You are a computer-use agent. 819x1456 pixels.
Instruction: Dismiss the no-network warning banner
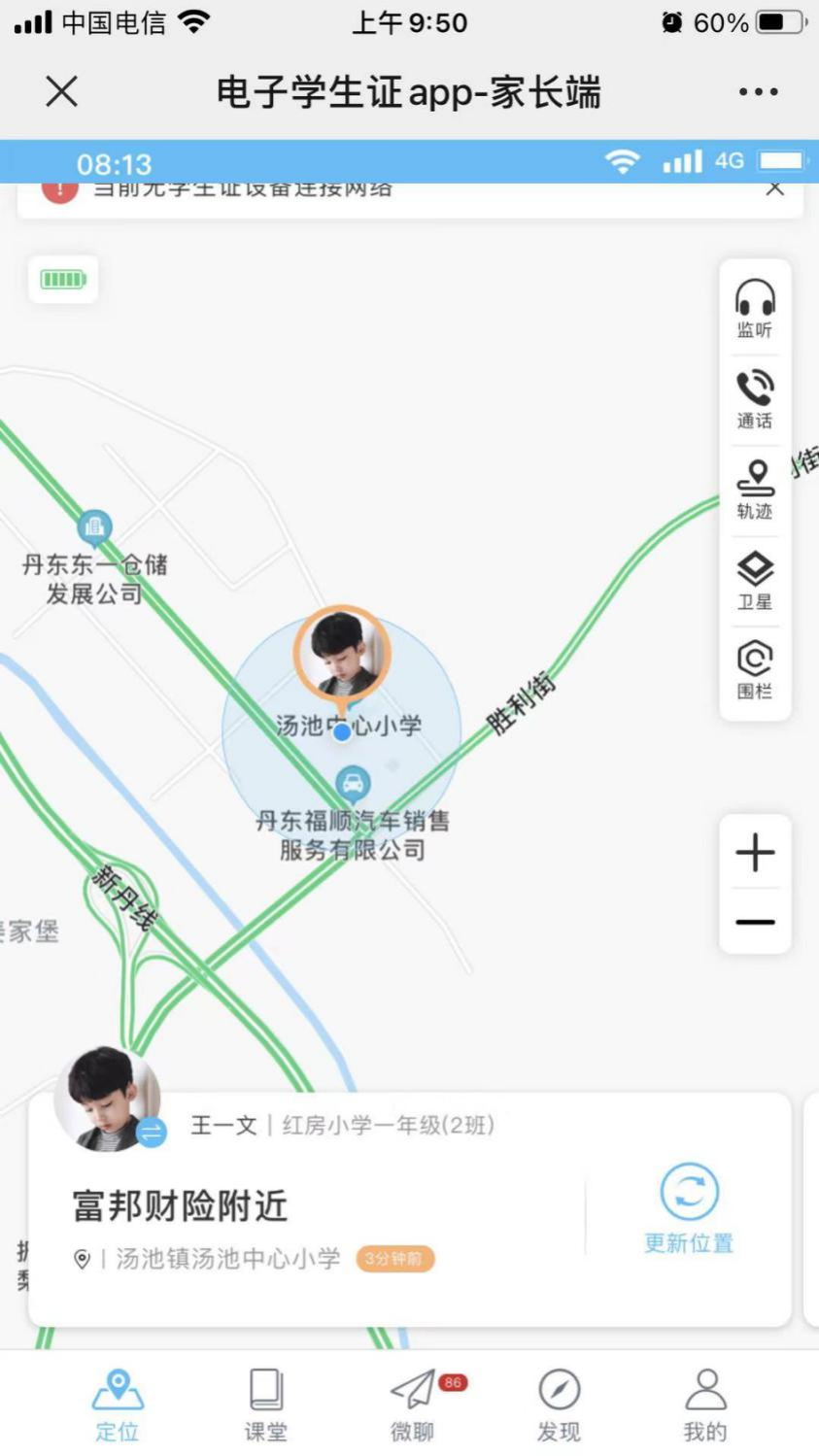coord(774,188)
